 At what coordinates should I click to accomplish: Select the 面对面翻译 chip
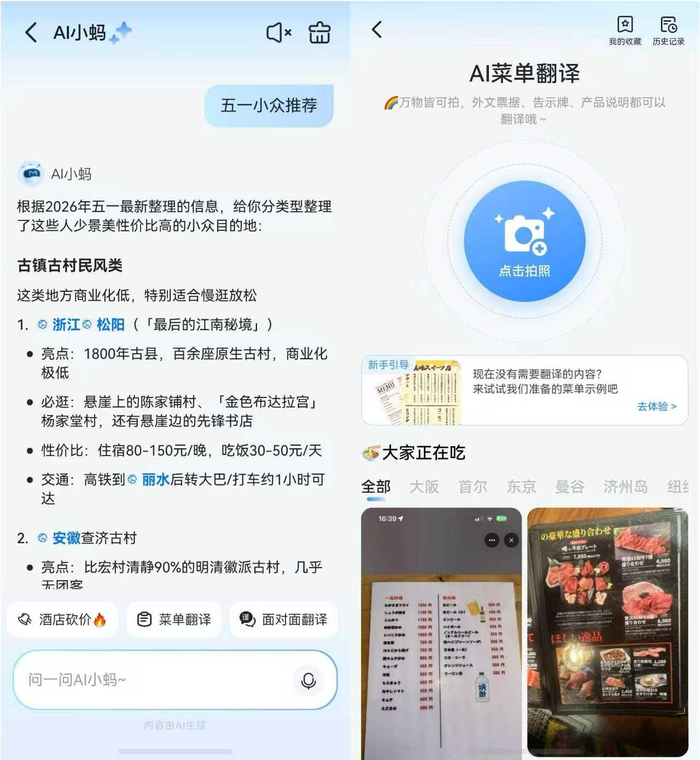tap(284, 619)
